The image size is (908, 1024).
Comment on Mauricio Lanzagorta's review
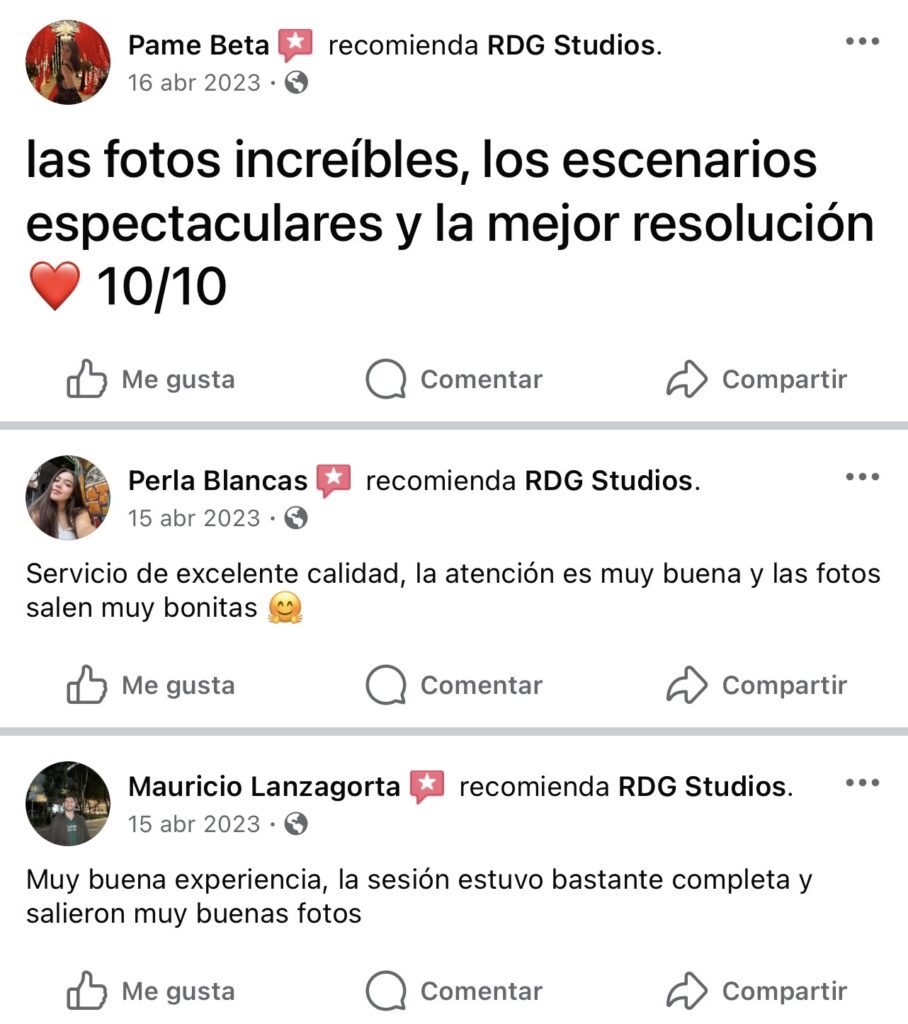[x=454, y=992]
